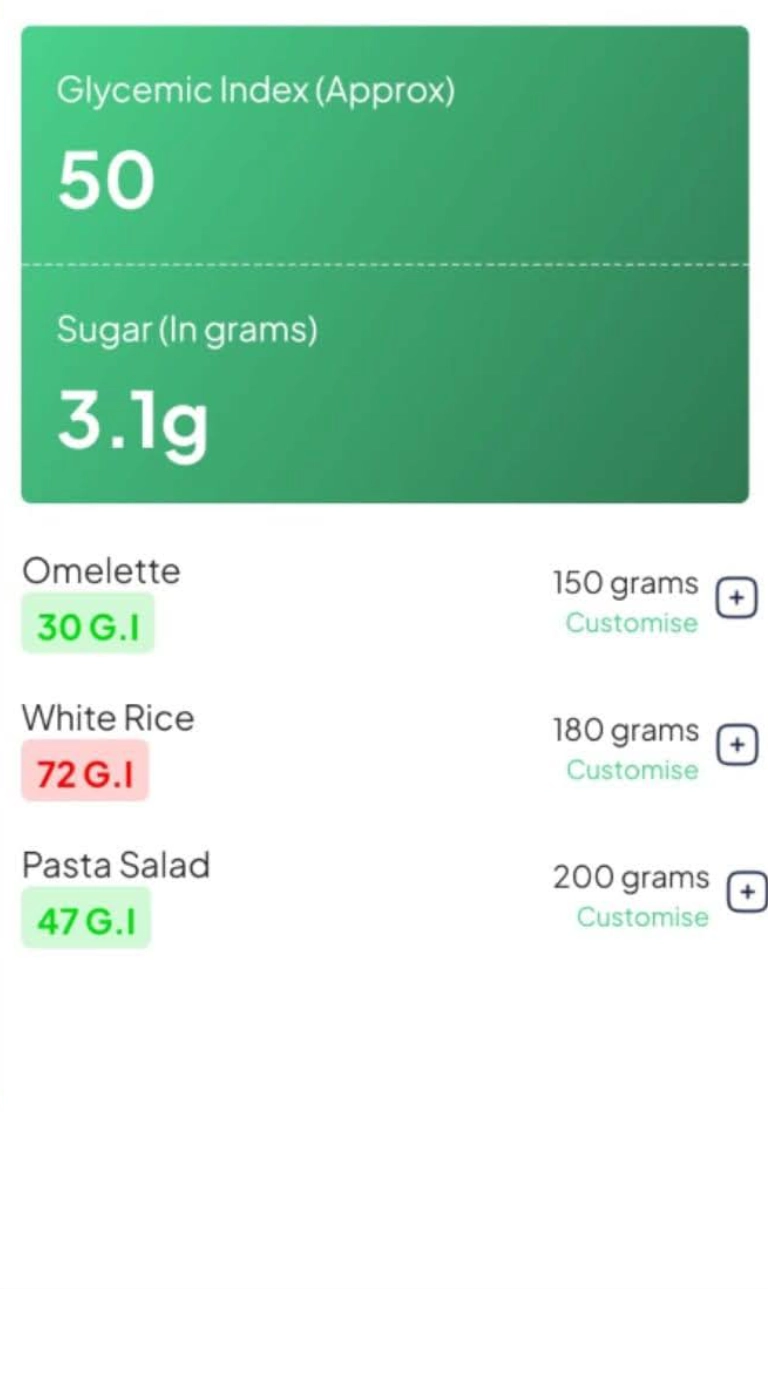This screenshot has height=1376, width=768.
Task: Select the White Rice item name
Action: coord(107,718)
